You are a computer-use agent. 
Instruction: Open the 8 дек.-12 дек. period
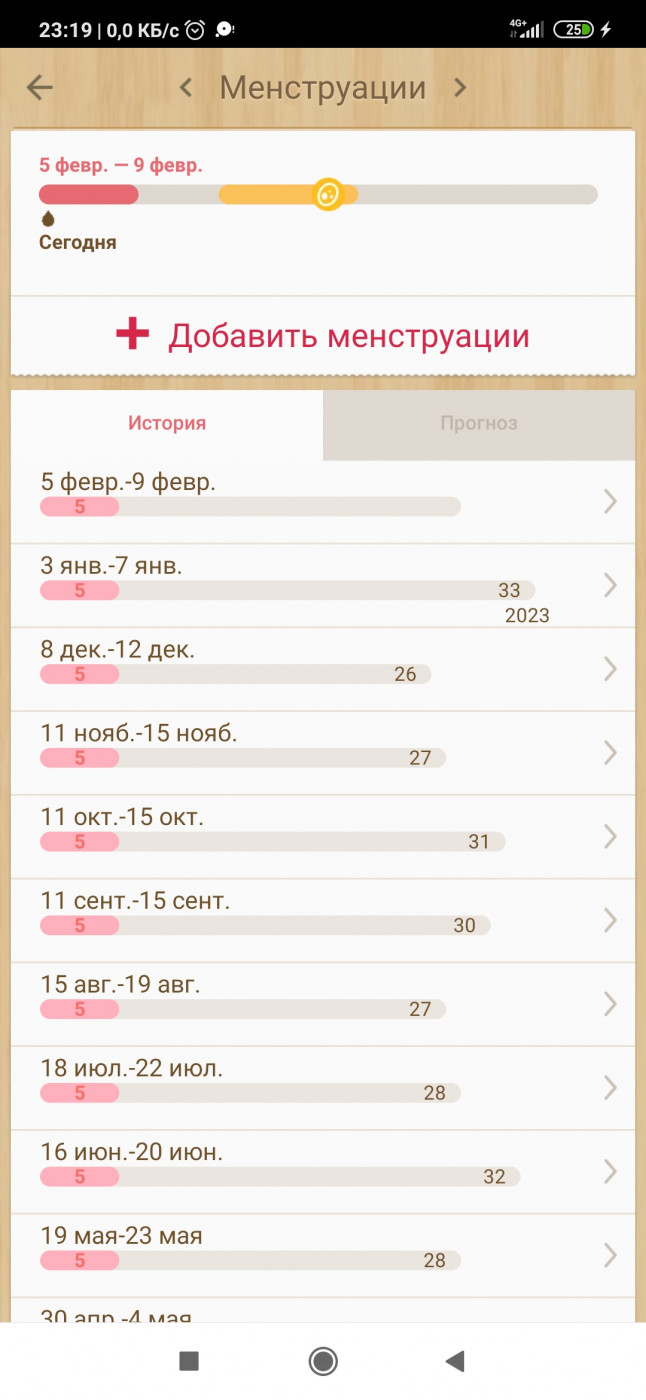323,670
